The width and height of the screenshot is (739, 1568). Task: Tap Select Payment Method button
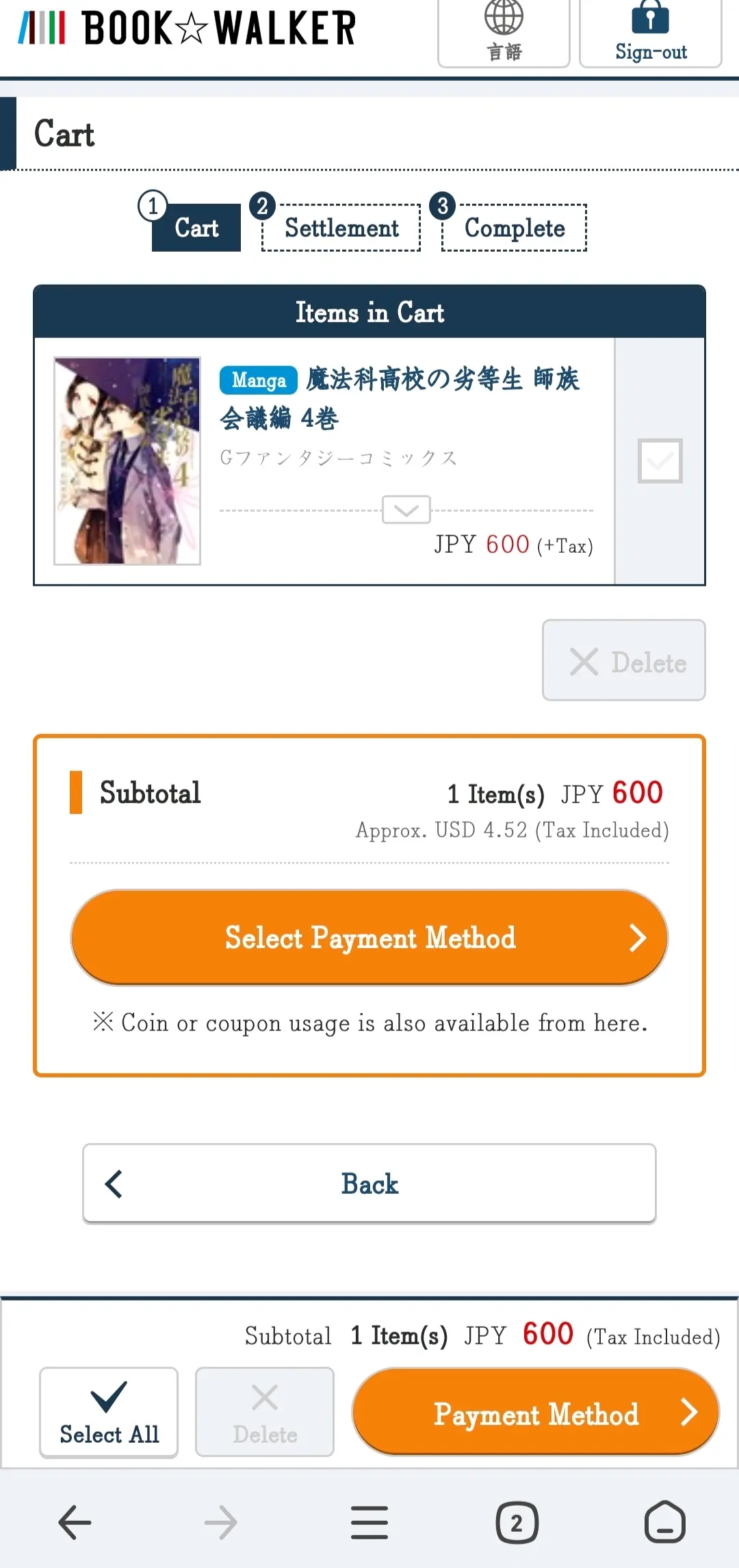369,937
